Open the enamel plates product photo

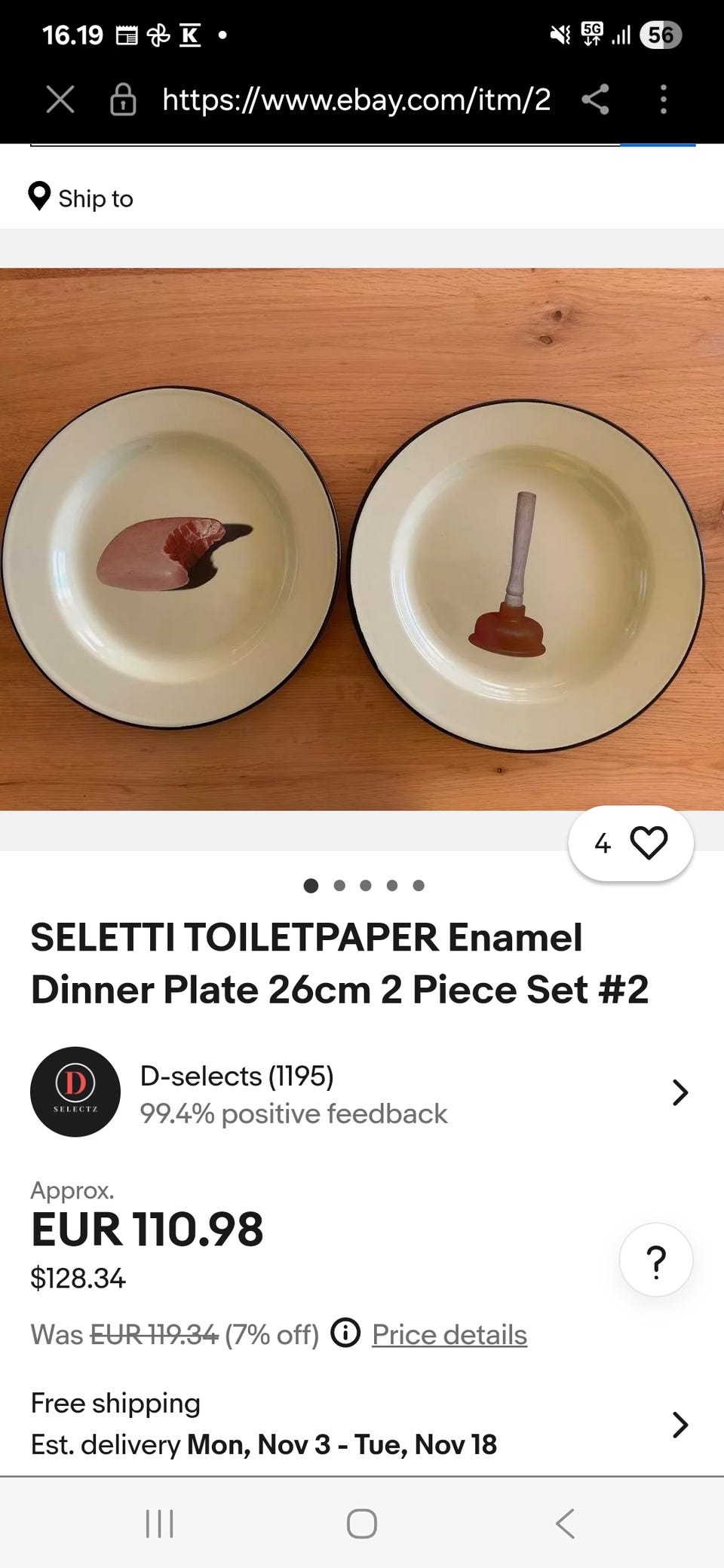(x=362, y=539)
